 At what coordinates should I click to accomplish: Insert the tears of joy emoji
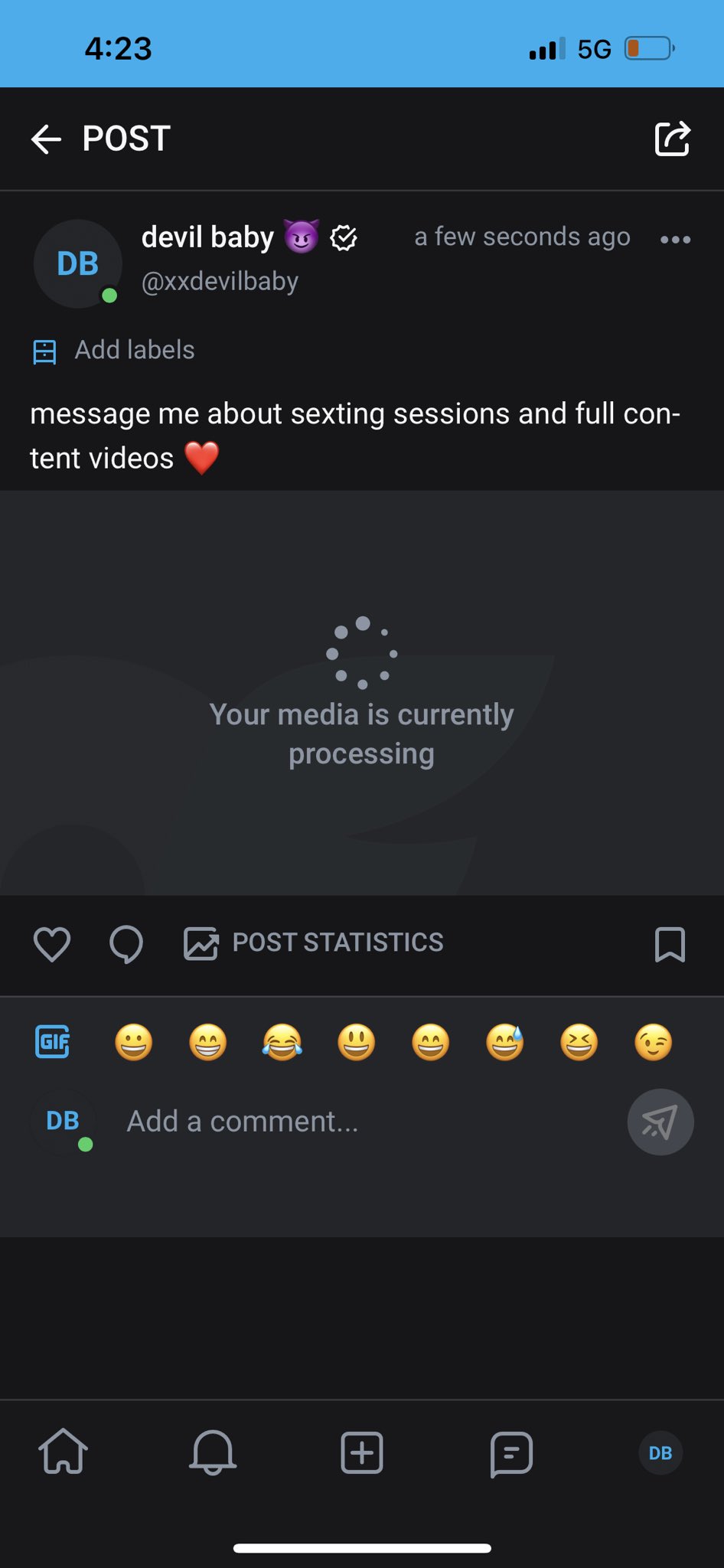[x=282, y=1043]
